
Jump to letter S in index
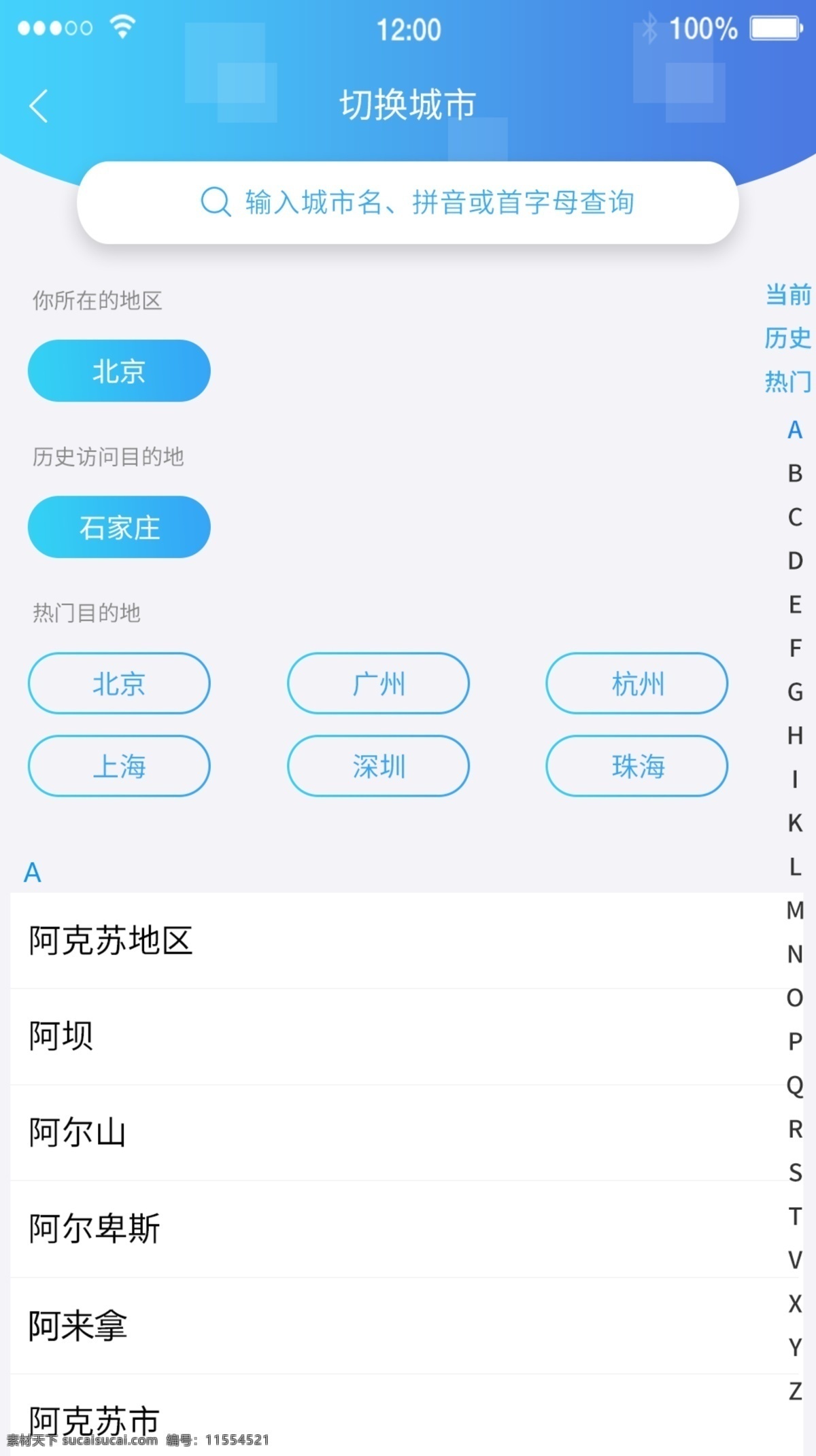point(794,1173)
